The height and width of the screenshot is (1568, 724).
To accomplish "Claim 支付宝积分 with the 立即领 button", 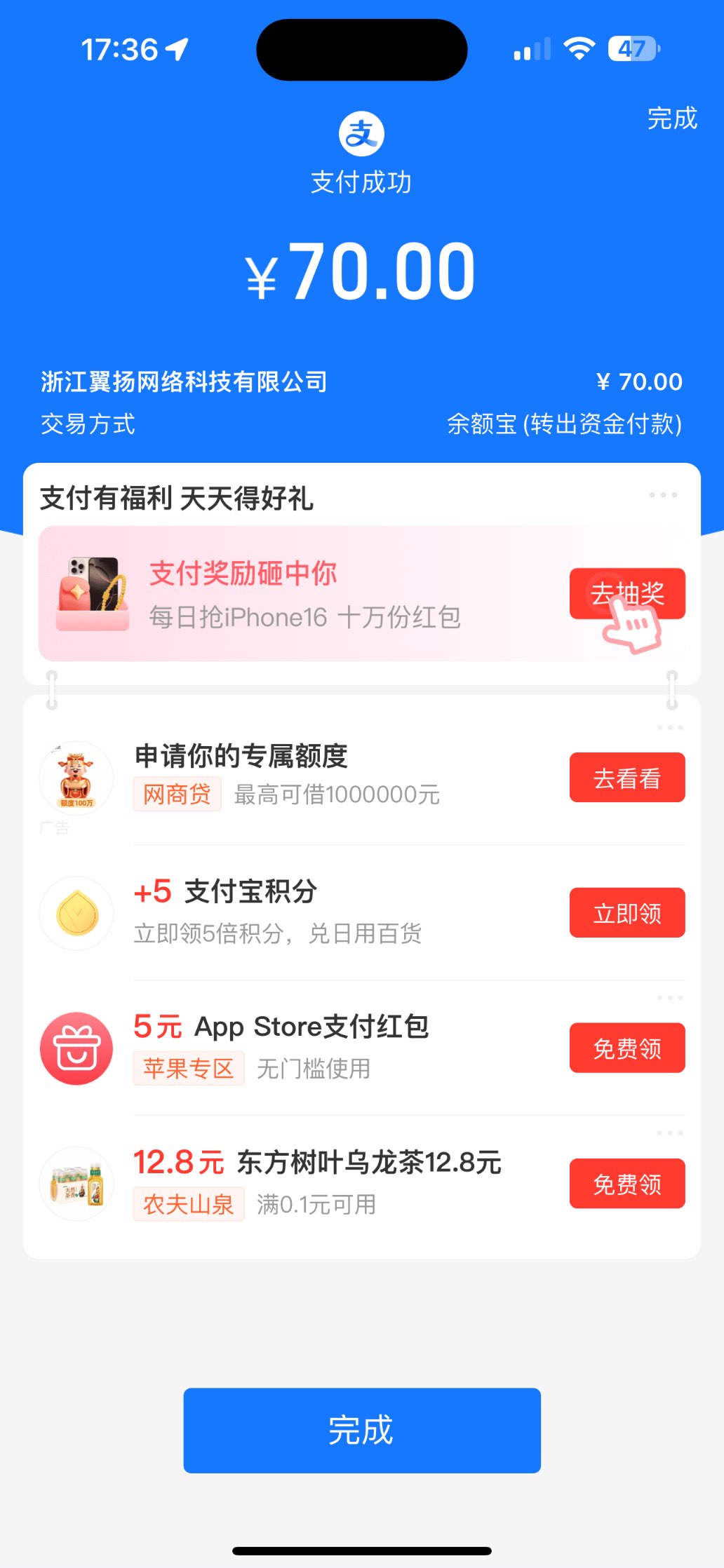I will pos(626,913).
